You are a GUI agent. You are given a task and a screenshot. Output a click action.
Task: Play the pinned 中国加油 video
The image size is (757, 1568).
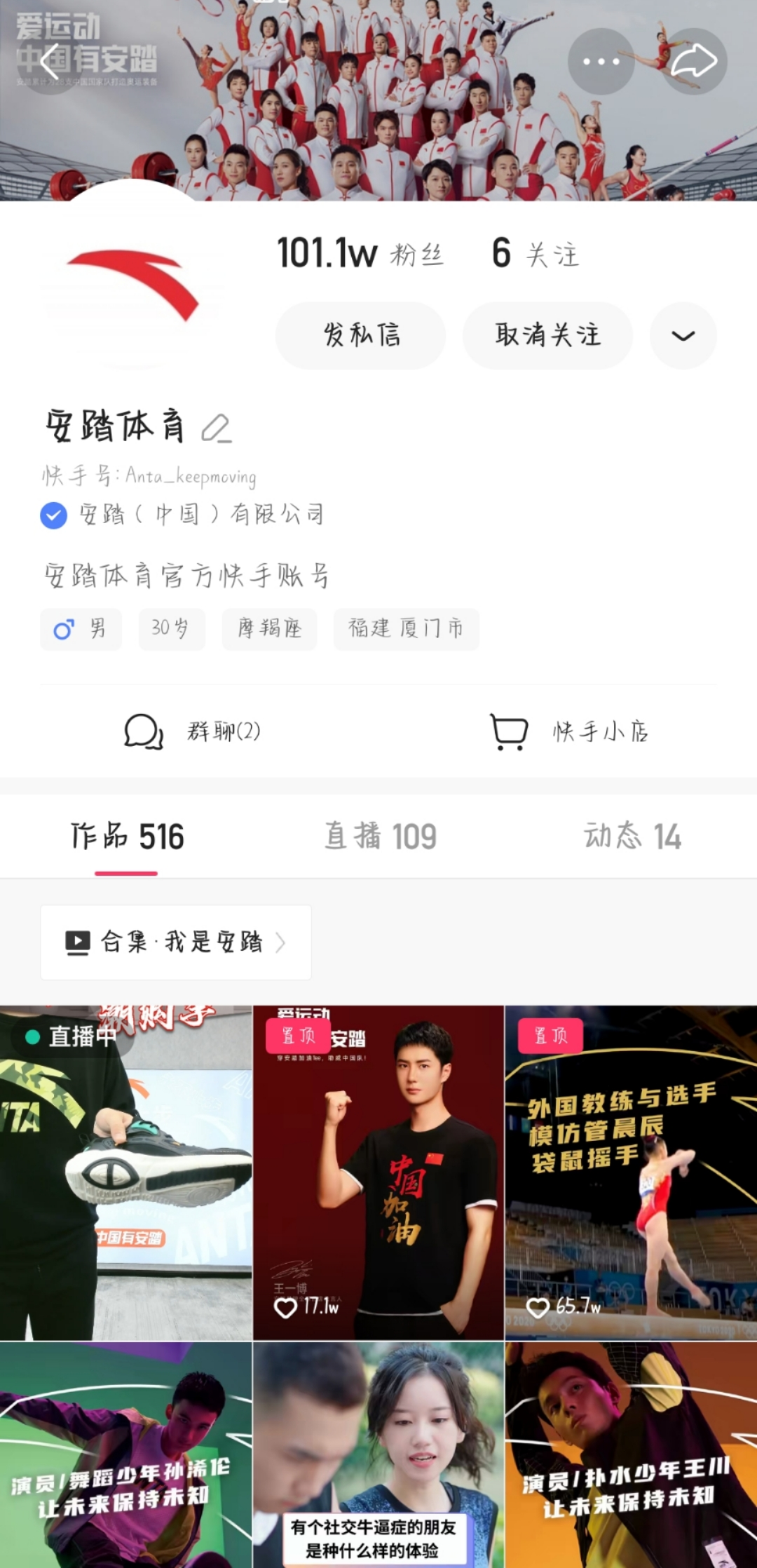pos(378,1172)
